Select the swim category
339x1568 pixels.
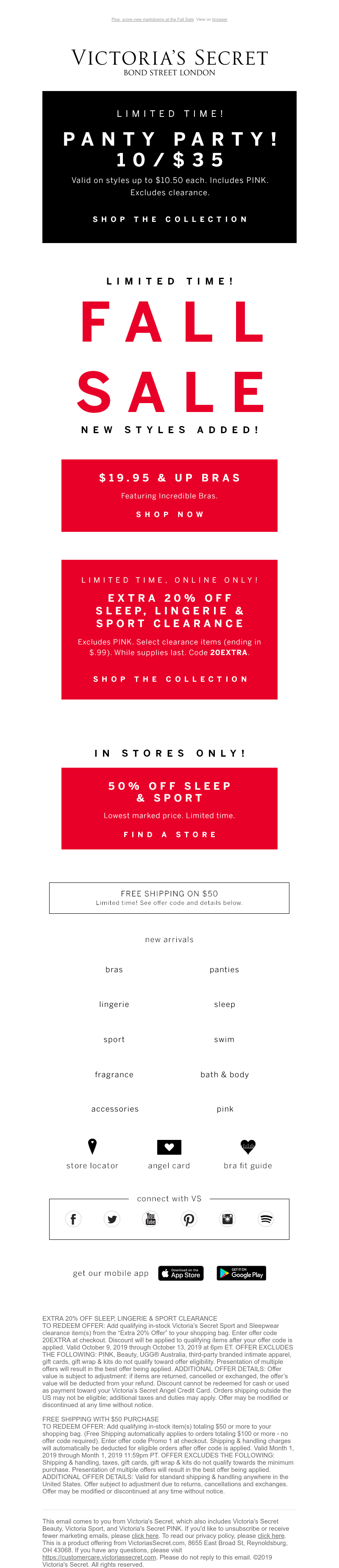tap(224, 1040)
